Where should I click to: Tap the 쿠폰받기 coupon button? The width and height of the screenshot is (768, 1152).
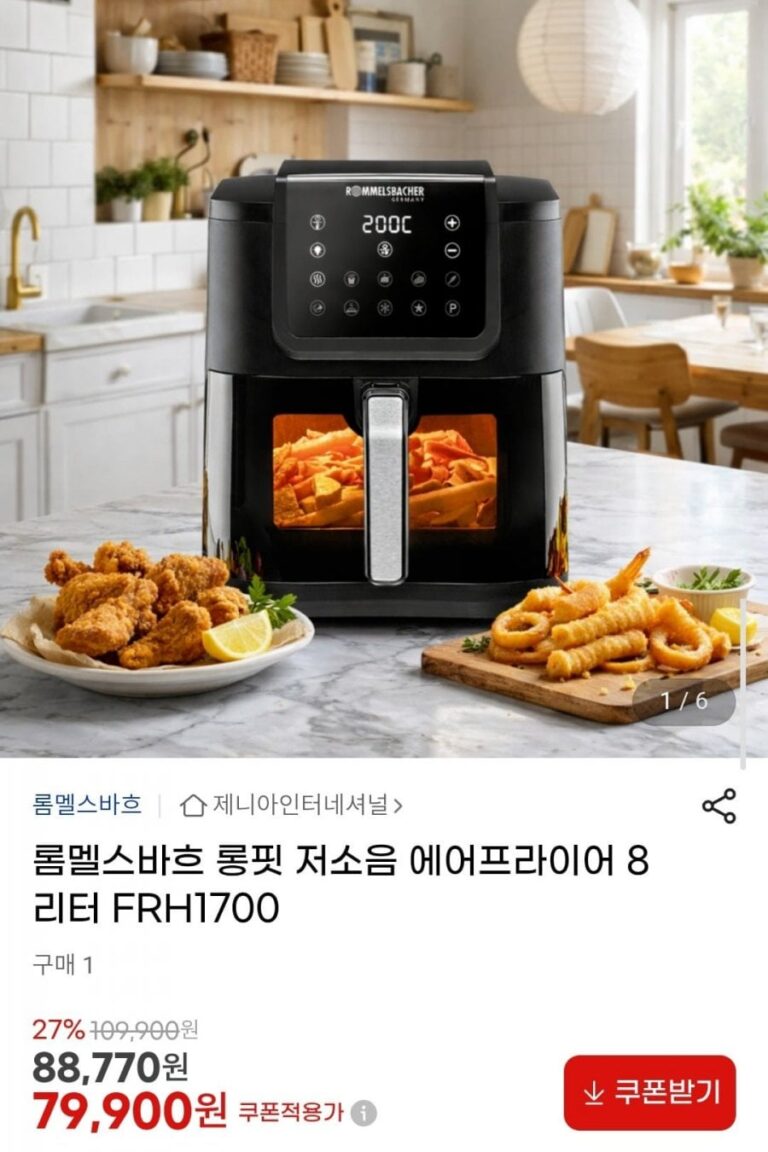tap(649, 1093)
